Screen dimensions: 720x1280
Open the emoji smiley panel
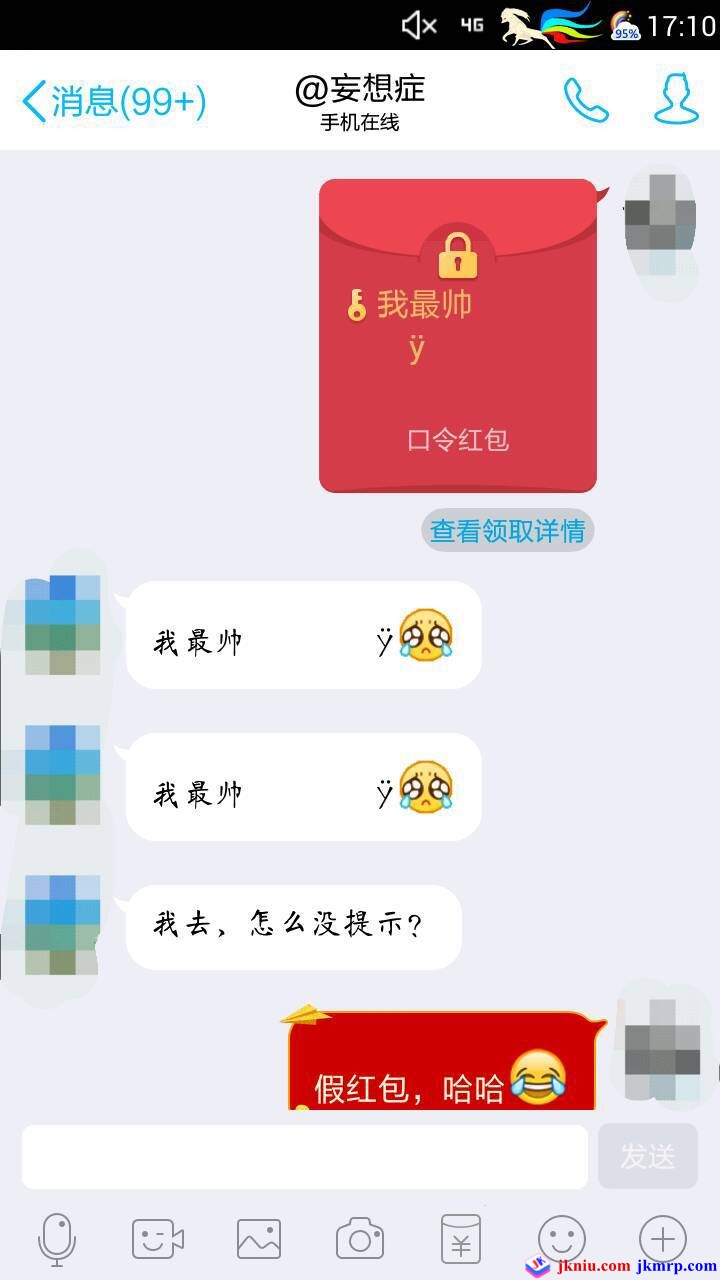pyautogui.click(x=562, y=1240)
